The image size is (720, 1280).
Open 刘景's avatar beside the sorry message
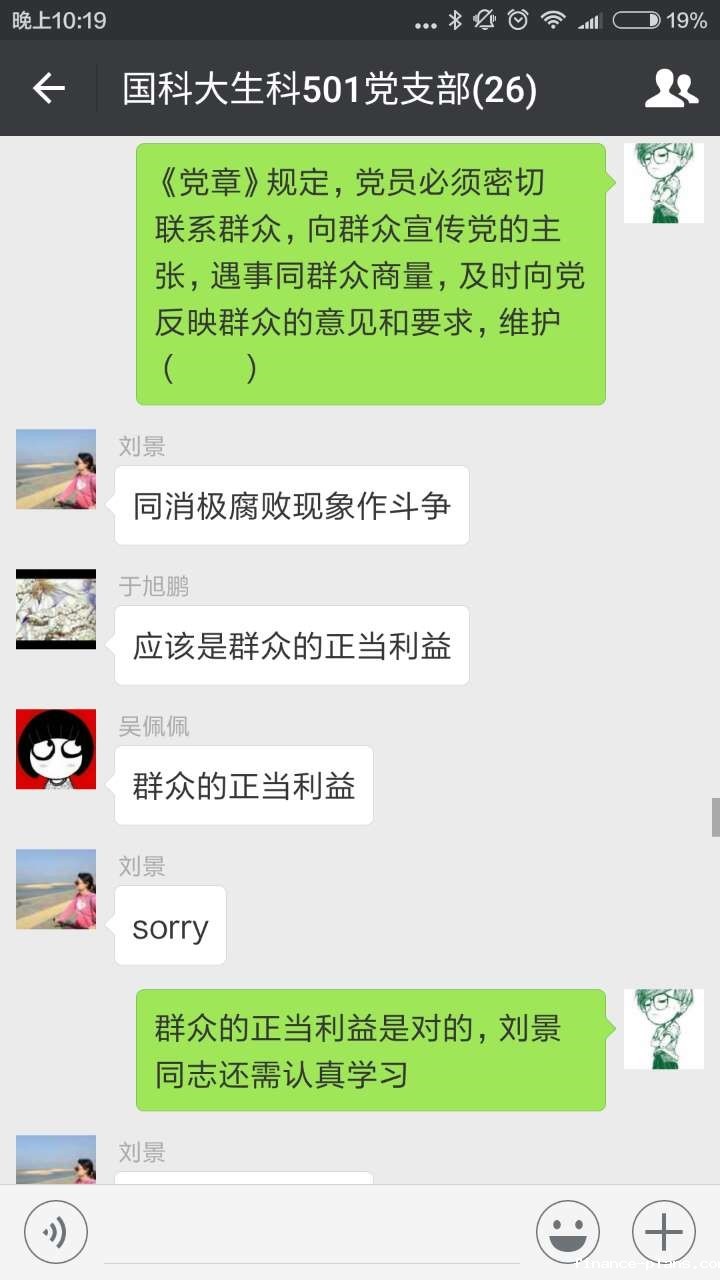pyautogui.click(x=56, y=889)
